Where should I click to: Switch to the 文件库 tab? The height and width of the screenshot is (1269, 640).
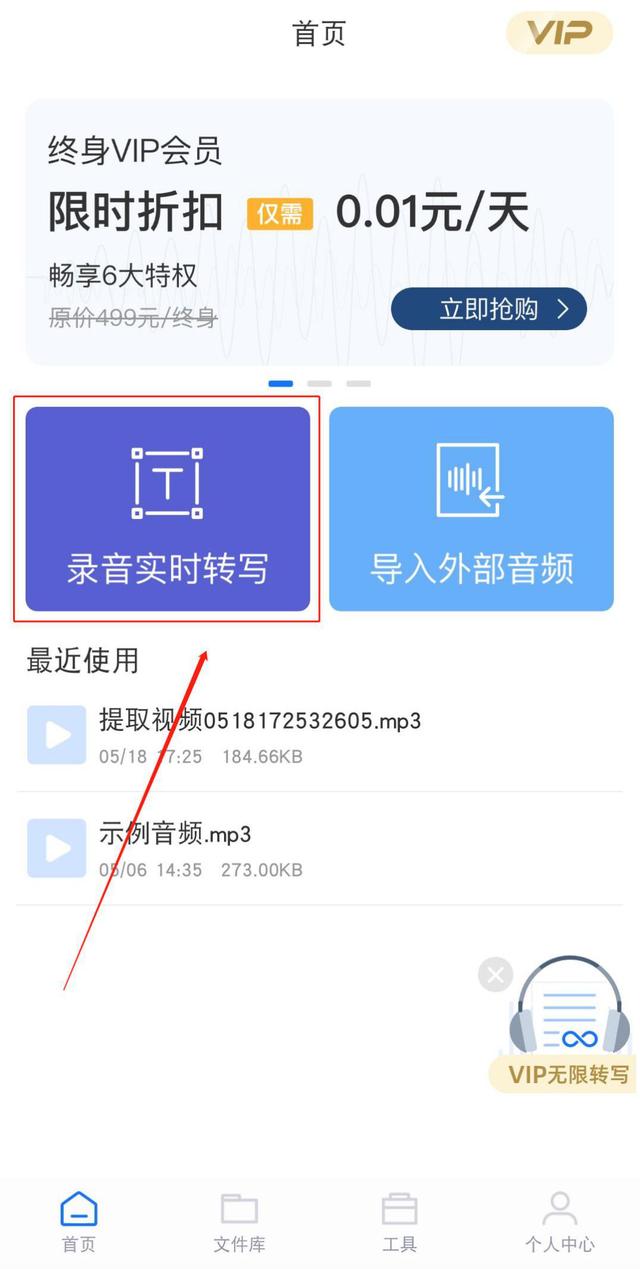(x=239, y=1222)
